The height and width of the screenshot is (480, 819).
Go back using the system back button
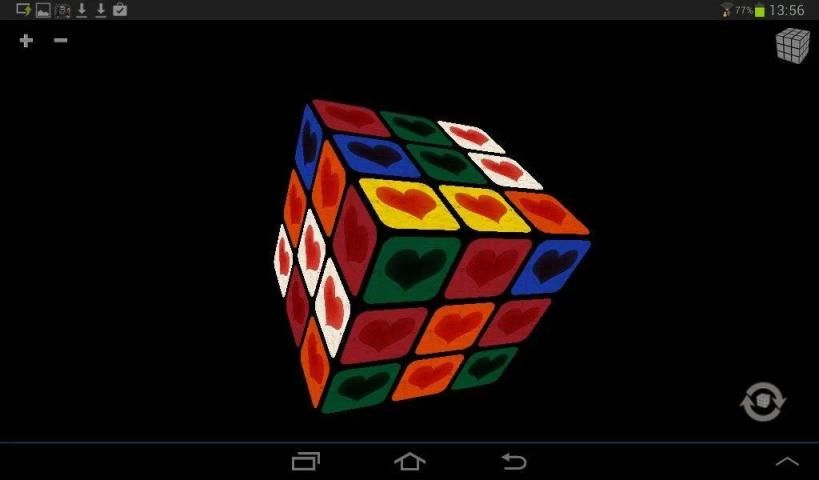[x=513, y=461]
